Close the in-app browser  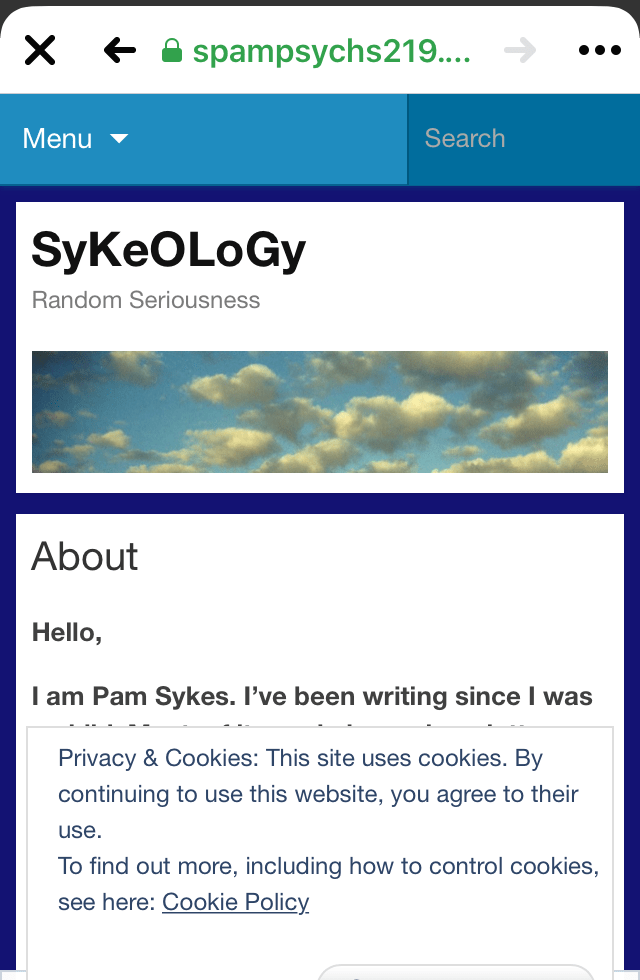pos(40,50)
